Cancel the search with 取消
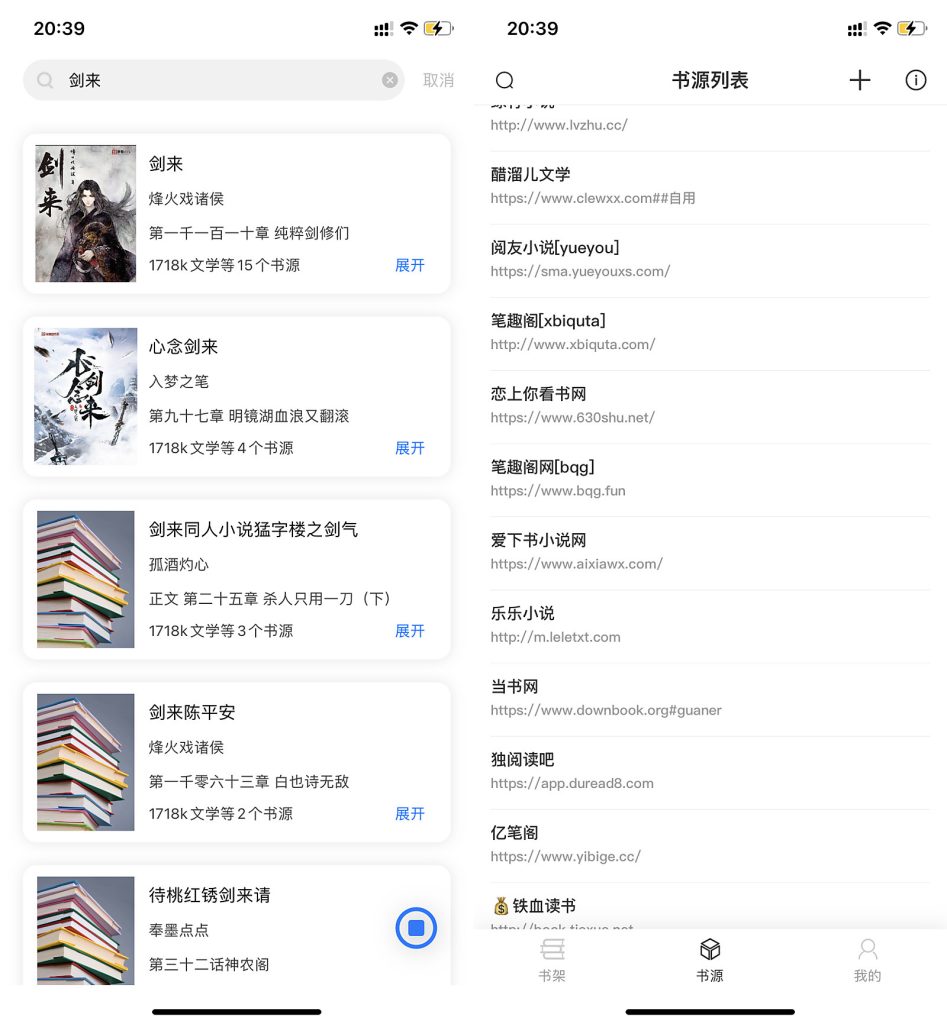 (x=438, y=80)
